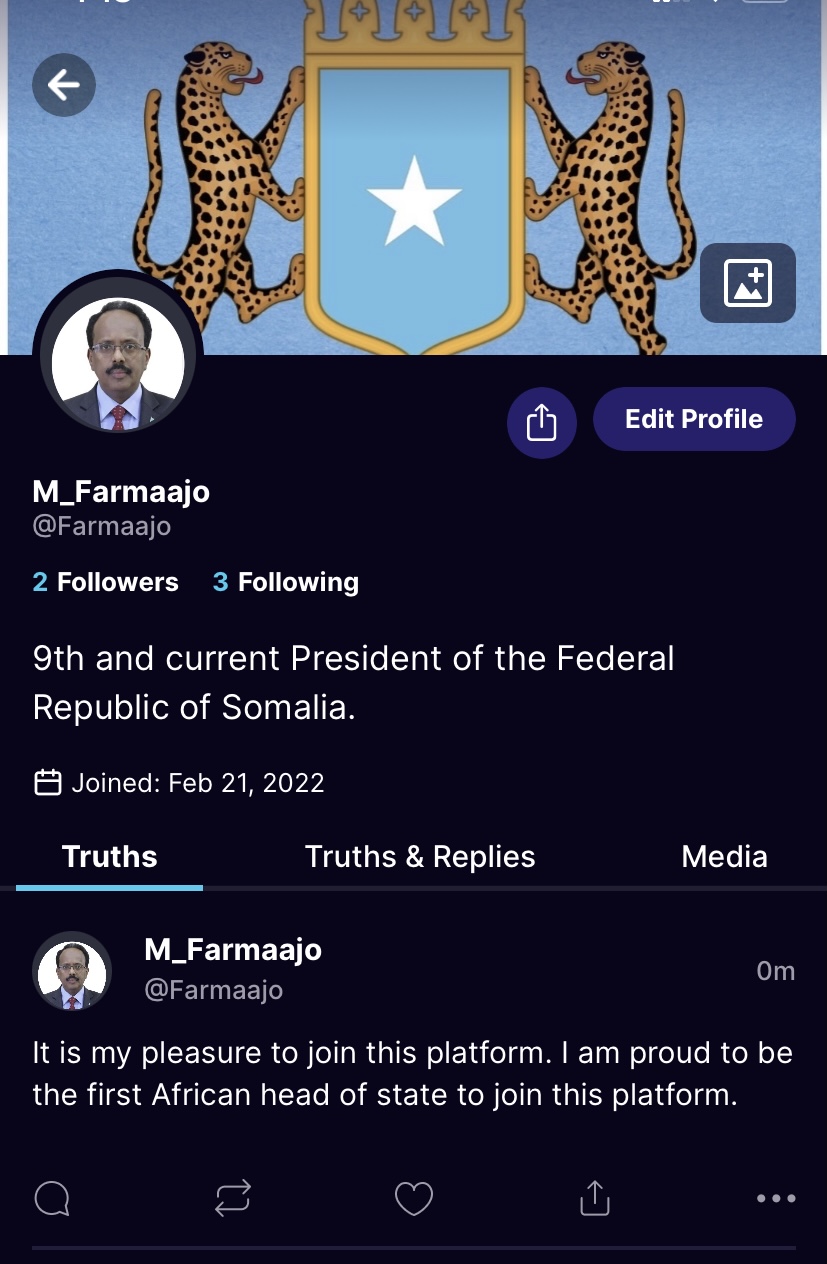Open the 2 Followers list
827x1264 pixels.
tap(105, 582)
